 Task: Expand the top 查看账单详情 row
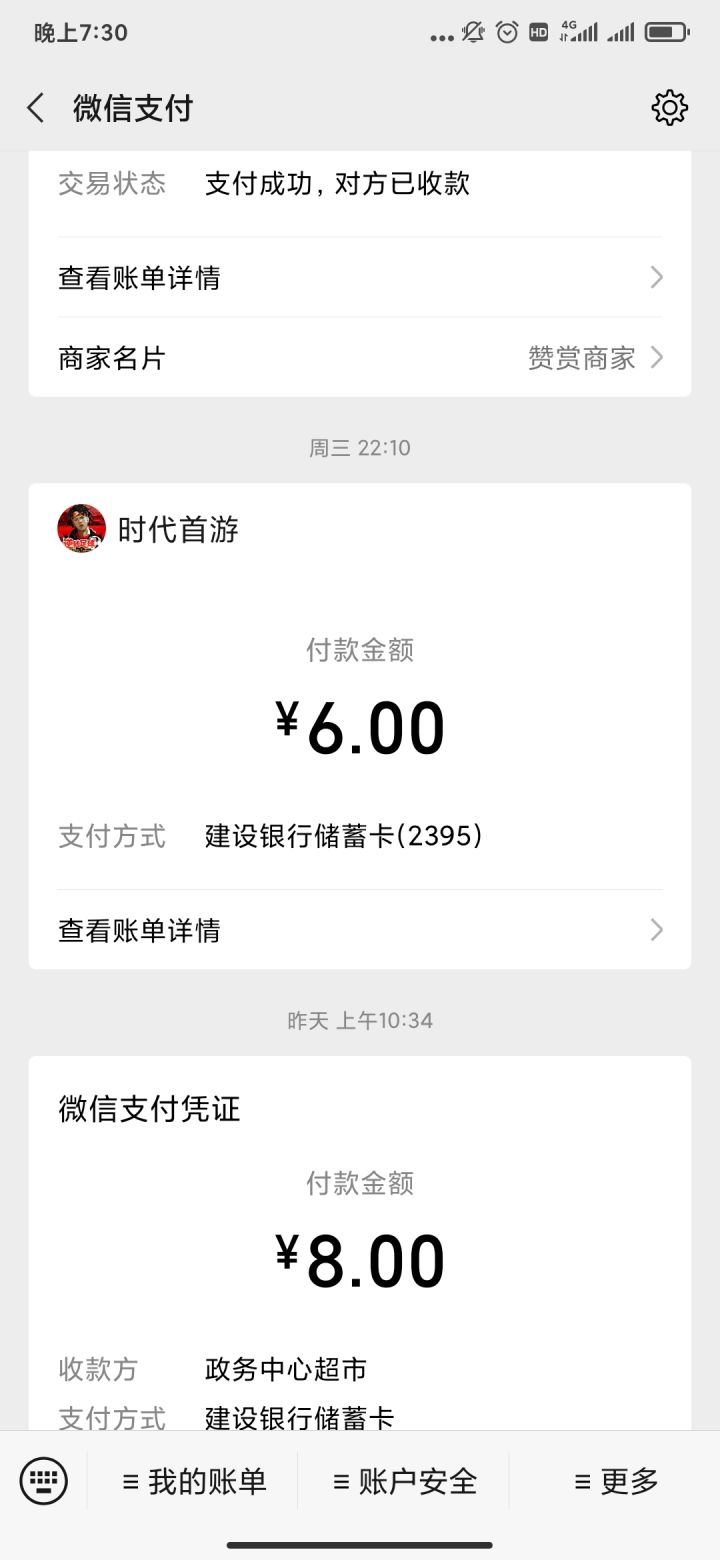point(360,277)
